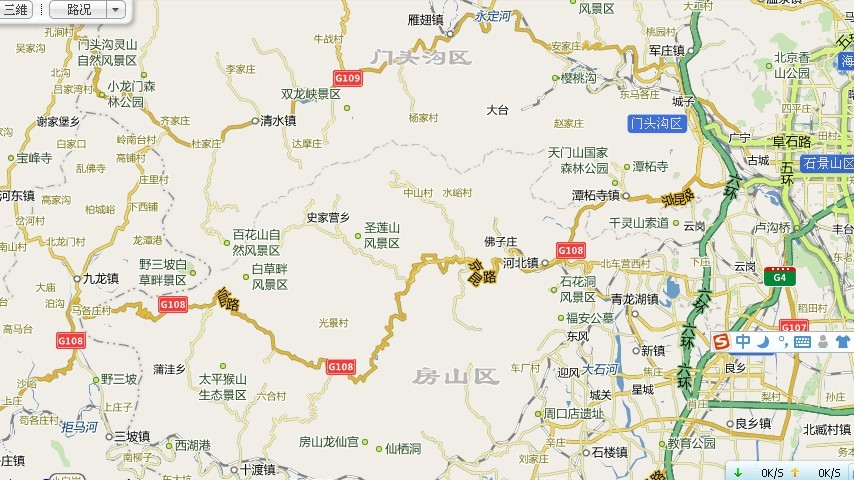Open the skin shirt icon in input toolbar
The width and height of the screenshot is (854, 480).
tap(842, 342)
